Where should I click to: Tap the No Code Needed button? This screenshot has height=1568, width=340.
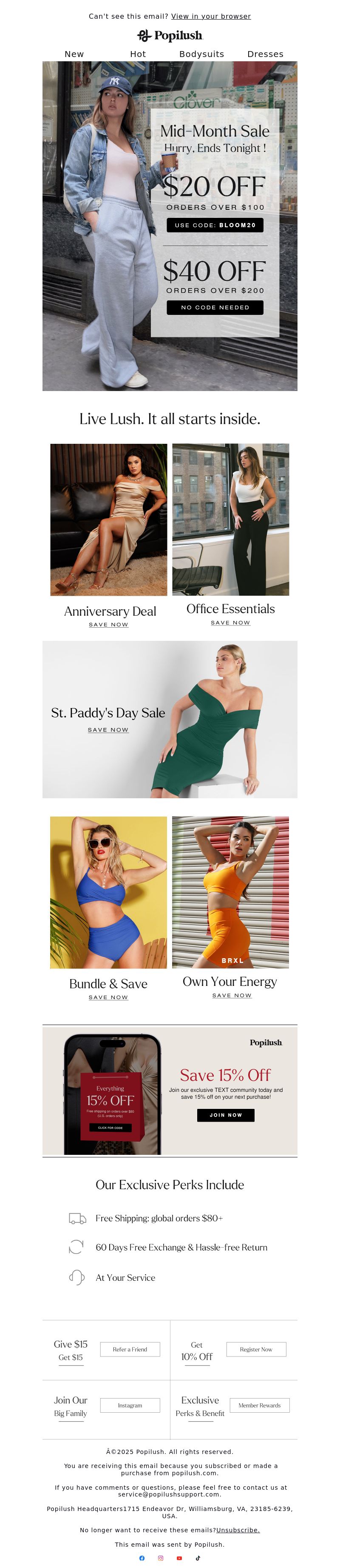[x=215, y=307]
